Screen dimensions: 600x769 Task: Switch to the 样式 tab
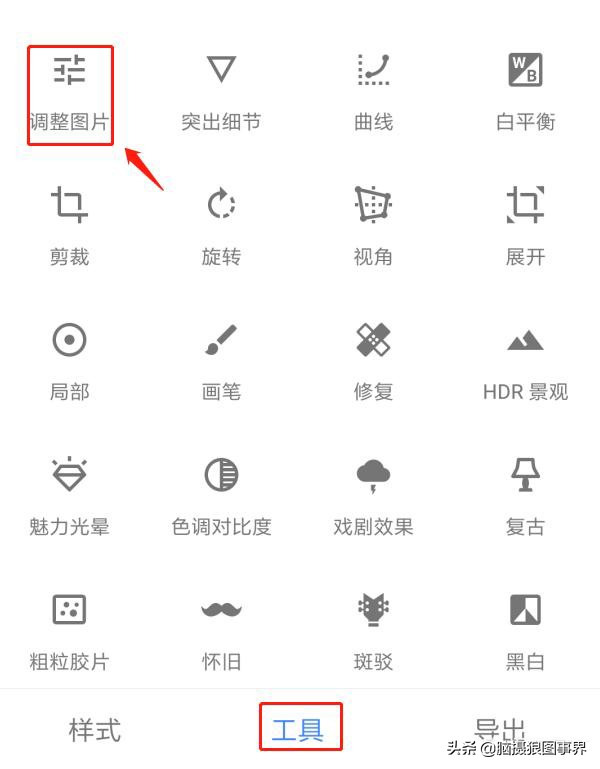tap(95, 730)
